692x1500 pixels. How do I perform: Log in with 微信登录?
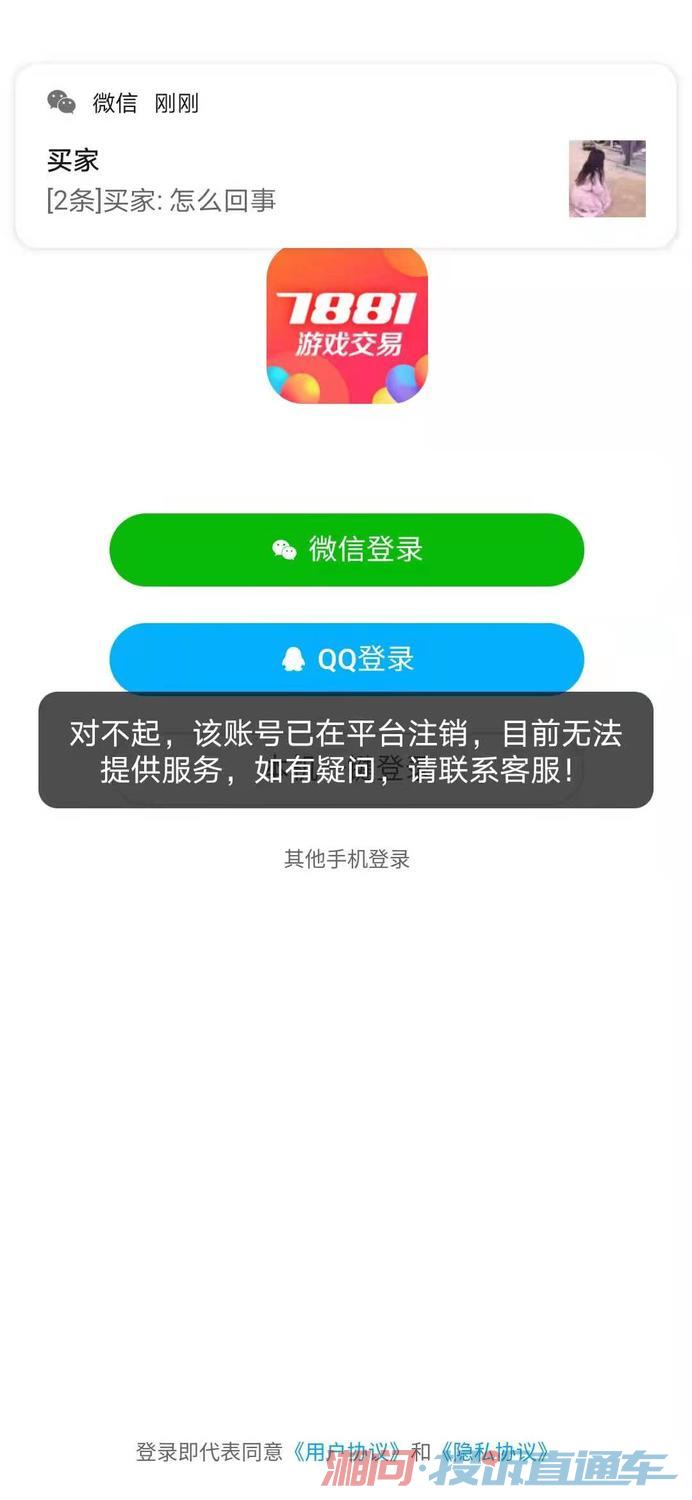tap(346, 550)
